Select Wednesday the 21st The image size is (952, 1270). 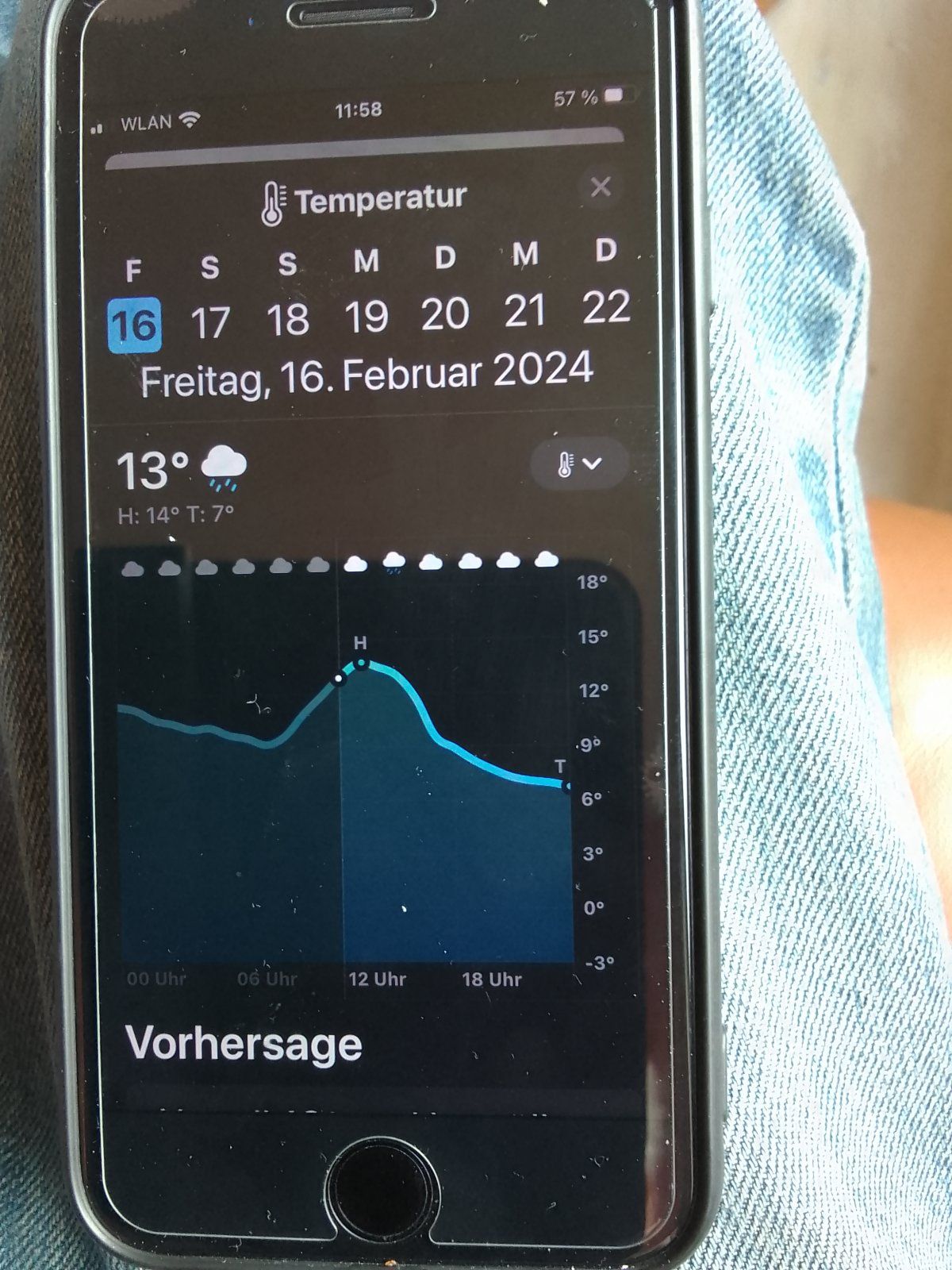tap(525, 310)
